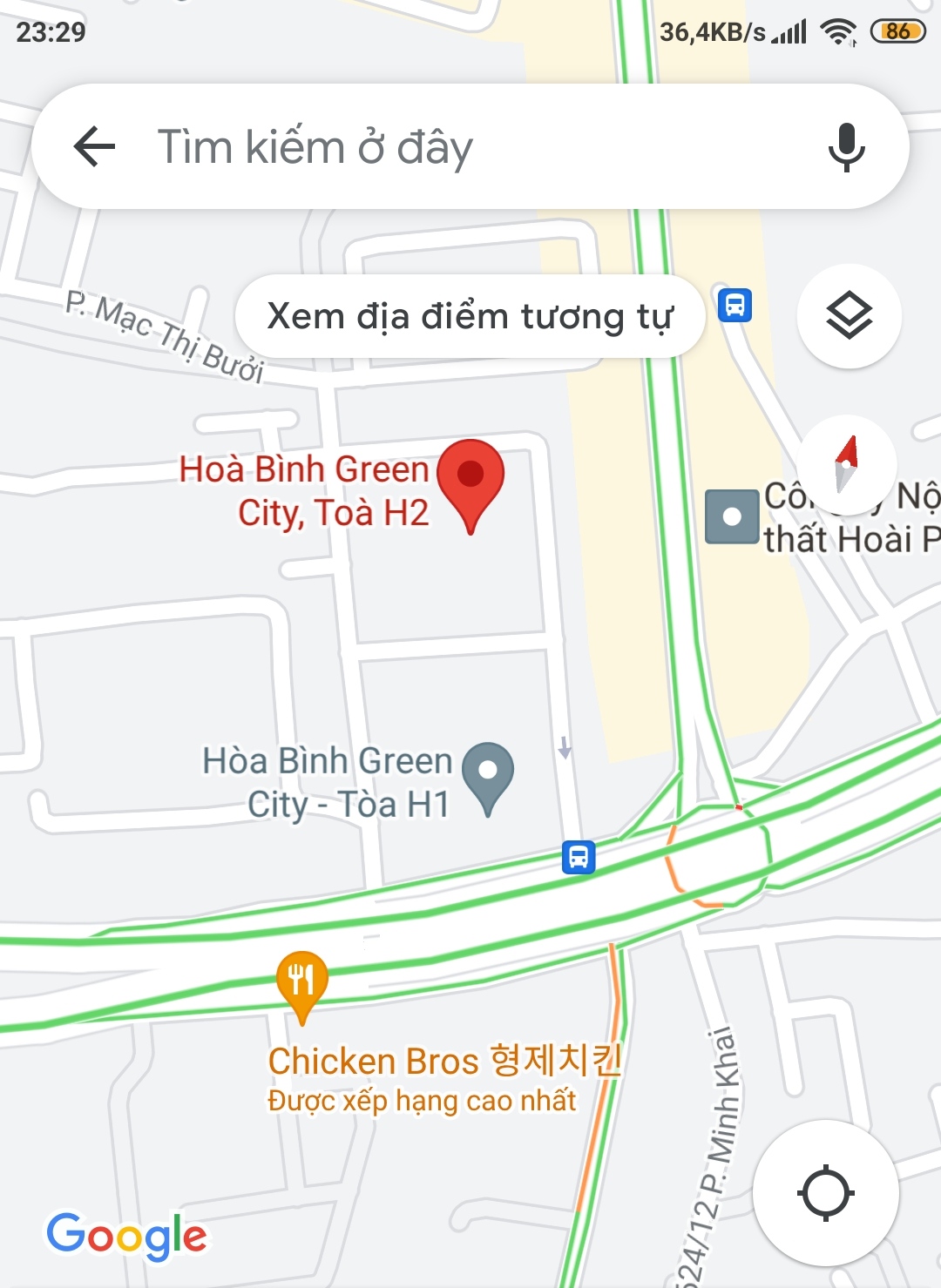
Task: Tap the compass to reset north
Action: (847, 464)
